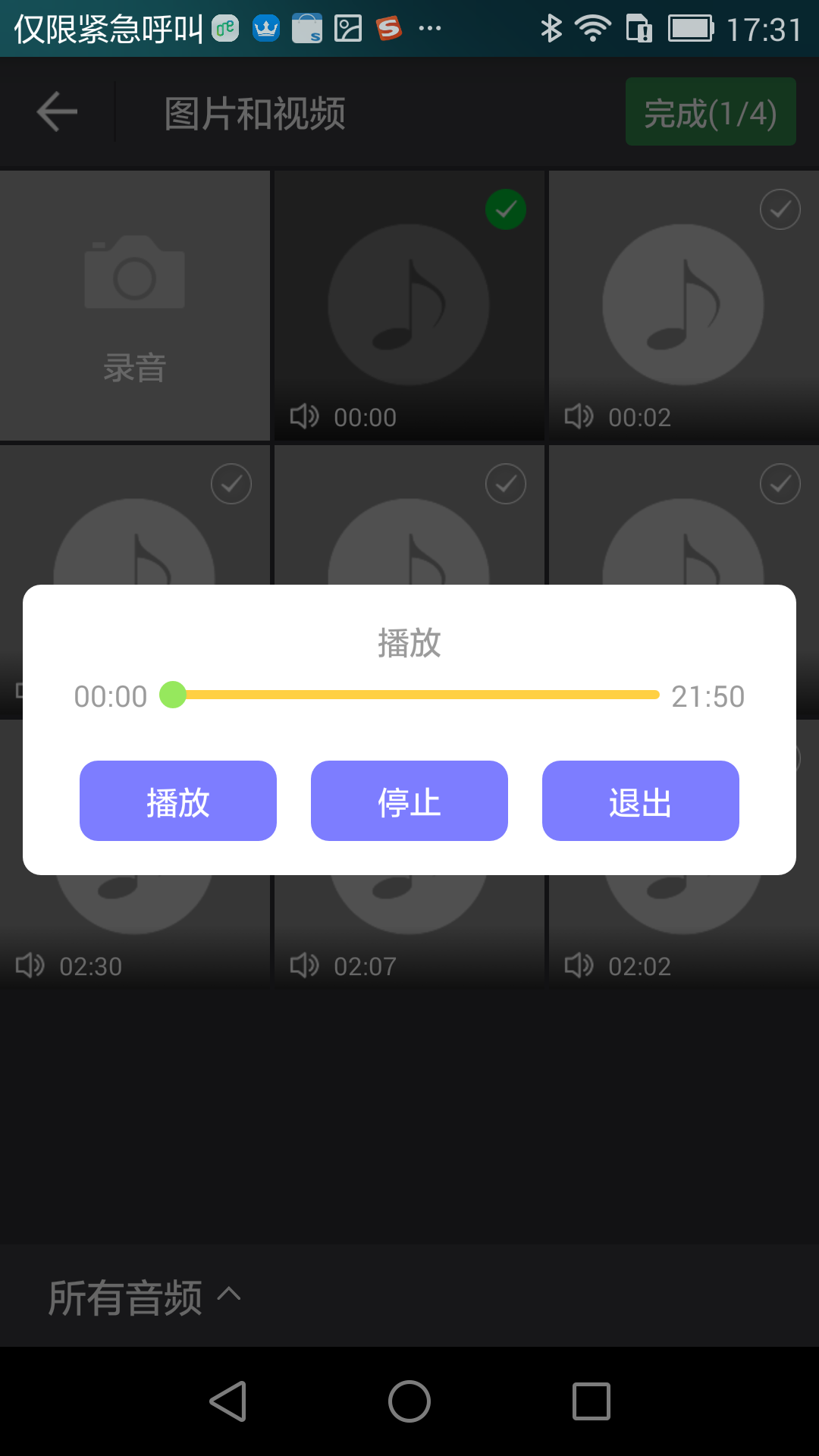The width and height of the screenshot is (819, 1456).
Task: Tap the 退出 button to exit playback
Action: 640,801
